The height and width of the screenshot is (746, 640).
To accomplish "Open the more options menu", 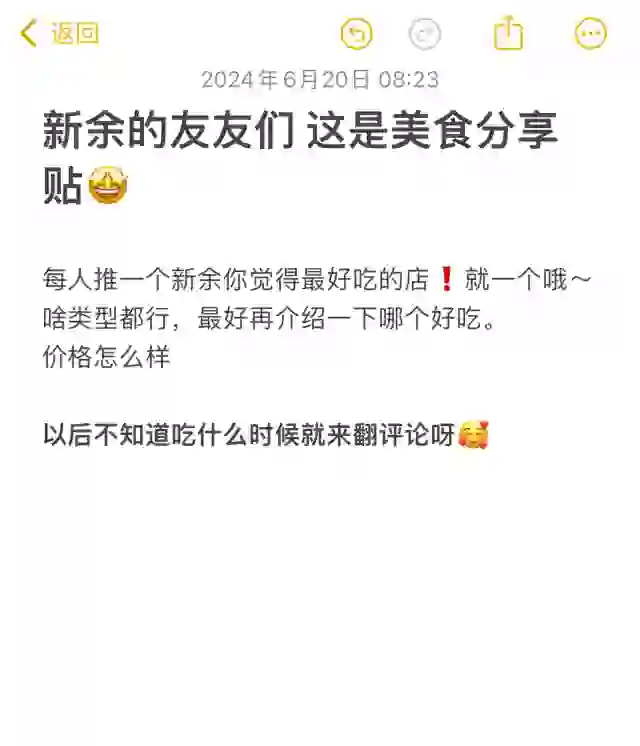I will pyautogui.click(x=591, y=34).
